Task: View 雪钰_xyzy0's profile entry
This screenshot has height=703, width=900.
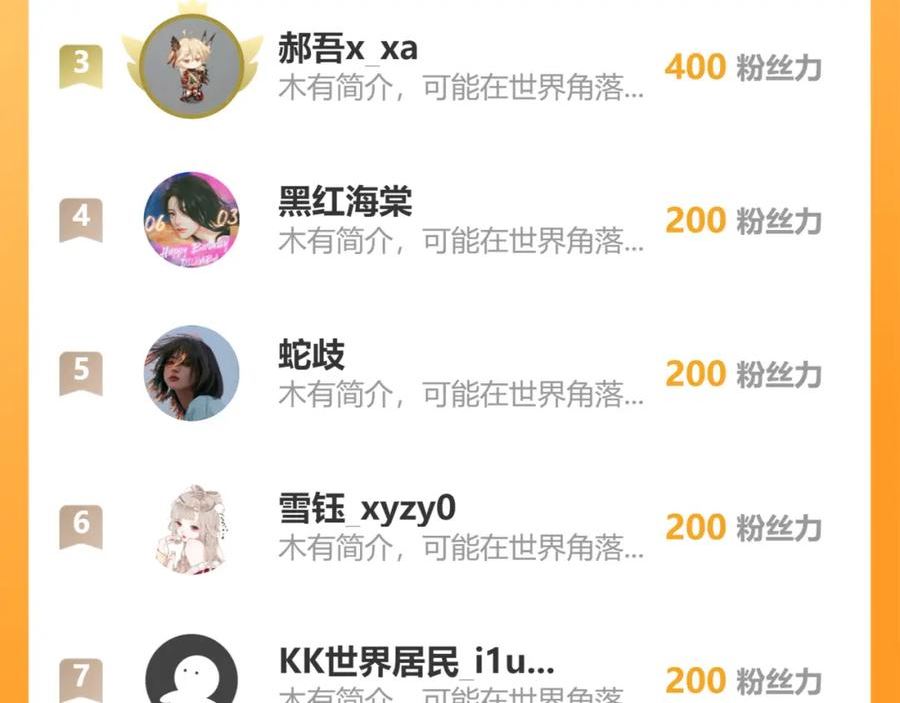Action: coord(449,527)
